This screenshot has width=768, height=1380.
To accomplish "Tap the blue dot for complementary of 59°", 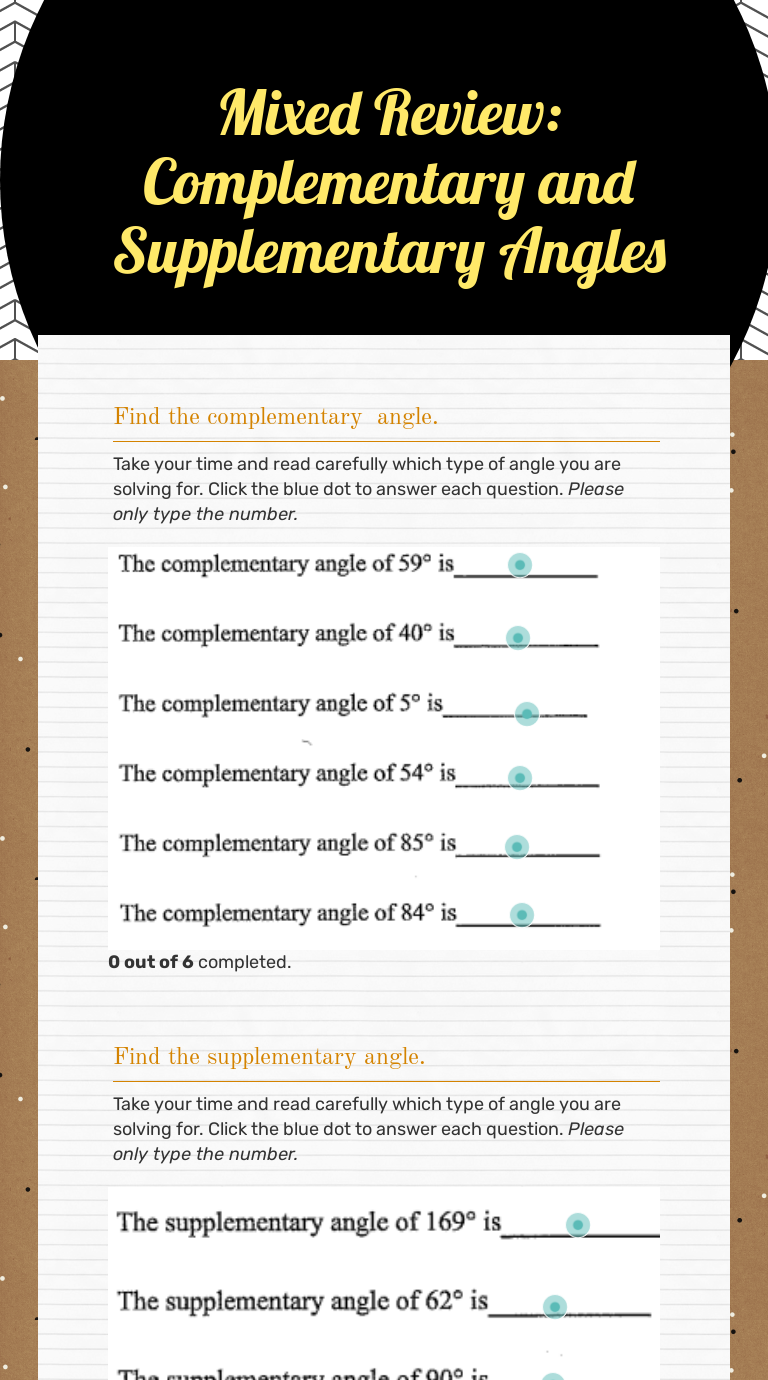I will pos(519,565).
